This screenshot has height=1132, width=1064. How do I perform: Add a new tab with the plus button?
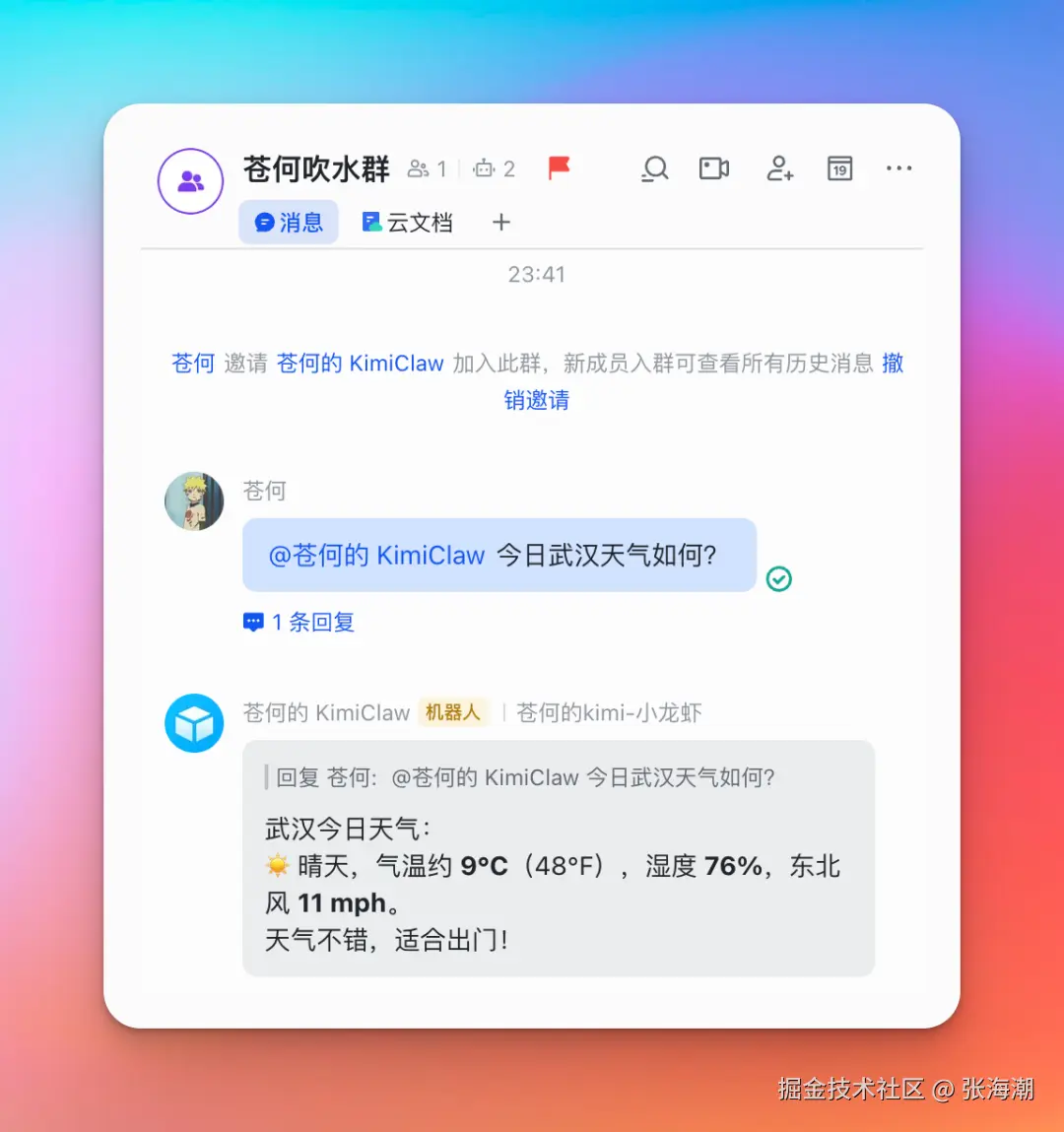pos(501,223)
